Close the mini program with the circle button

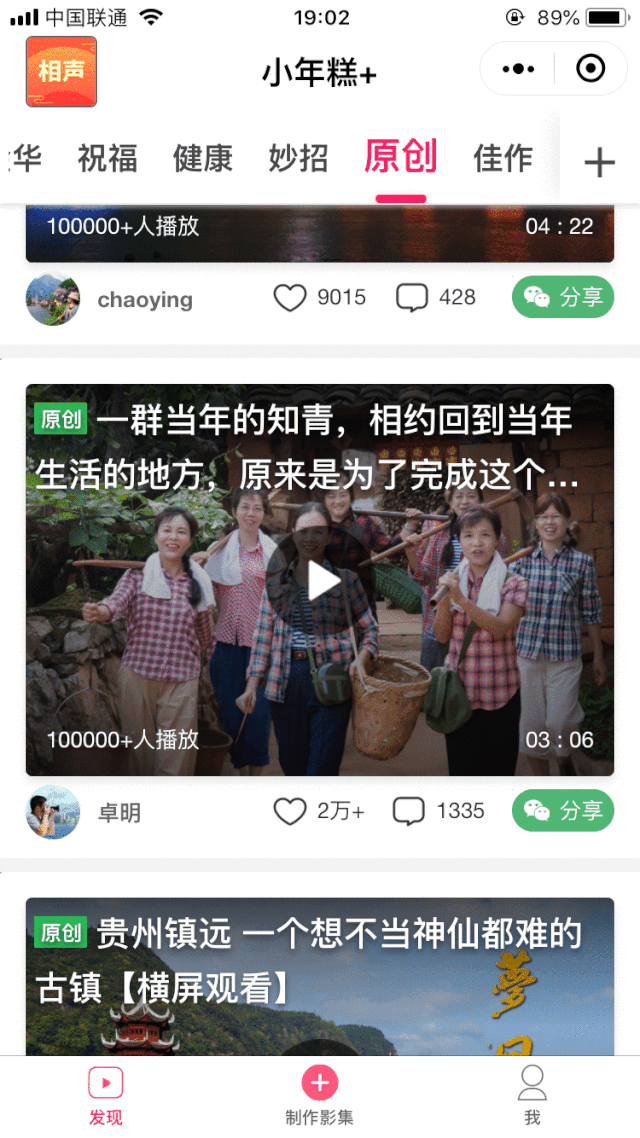point(591,69)
